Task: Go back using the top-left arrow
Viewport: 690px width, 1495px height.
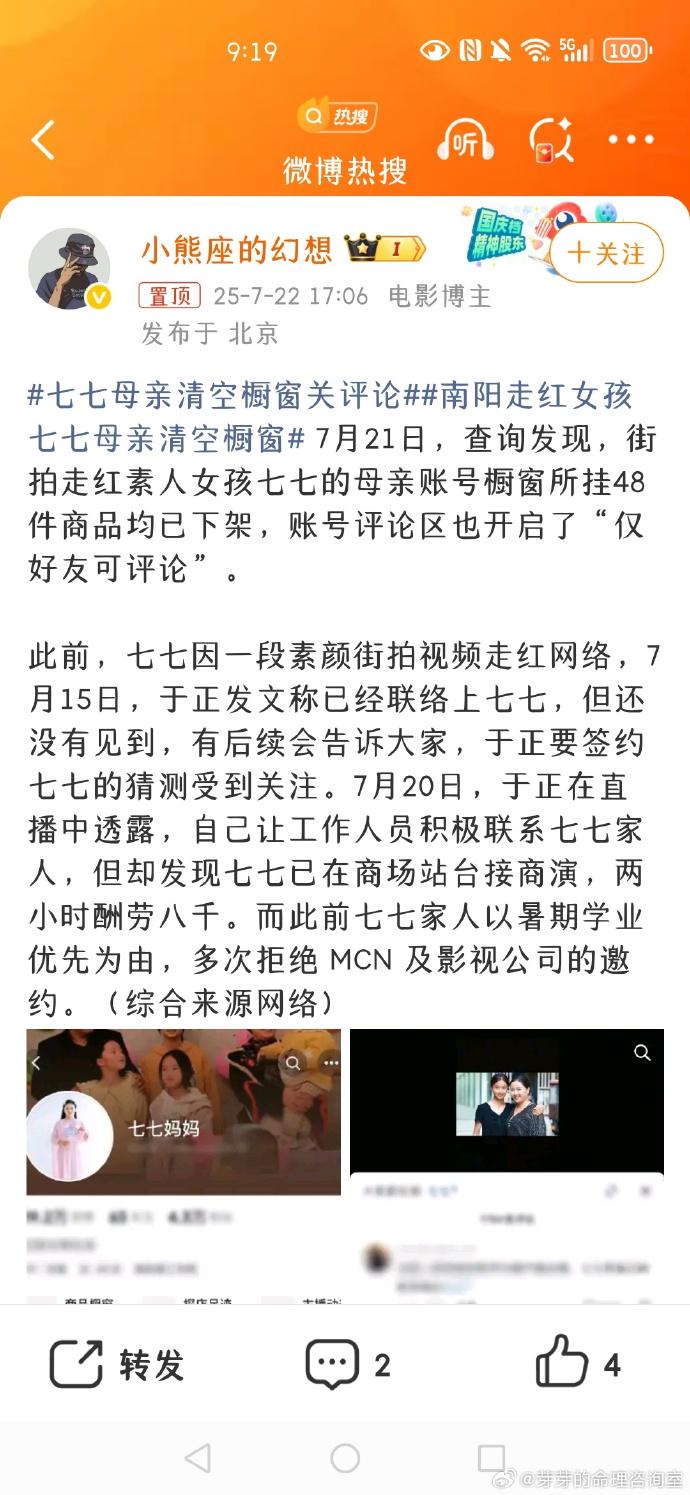Action: (x=42, y=141)
